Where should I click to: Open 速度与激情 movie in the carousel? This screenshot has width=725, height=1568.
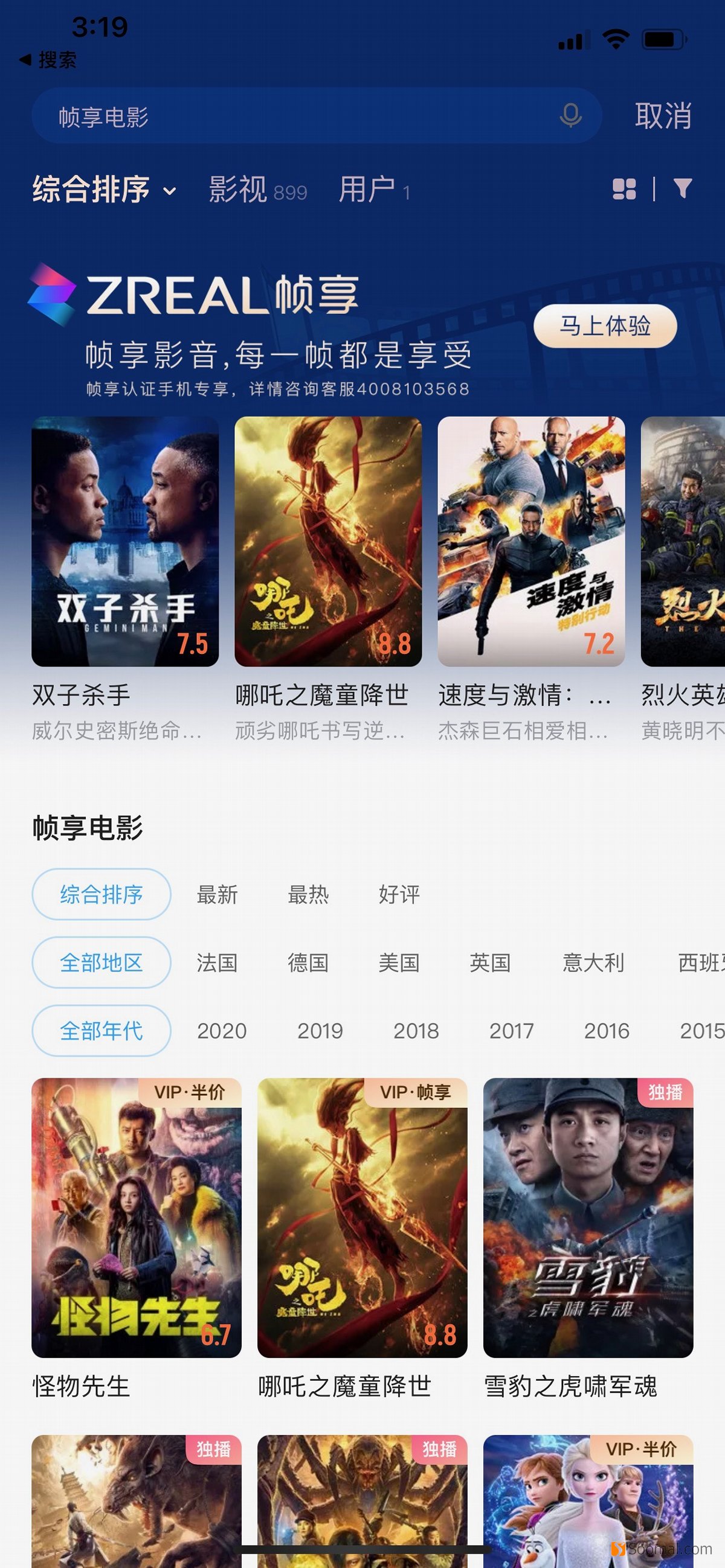pos(531,540)
